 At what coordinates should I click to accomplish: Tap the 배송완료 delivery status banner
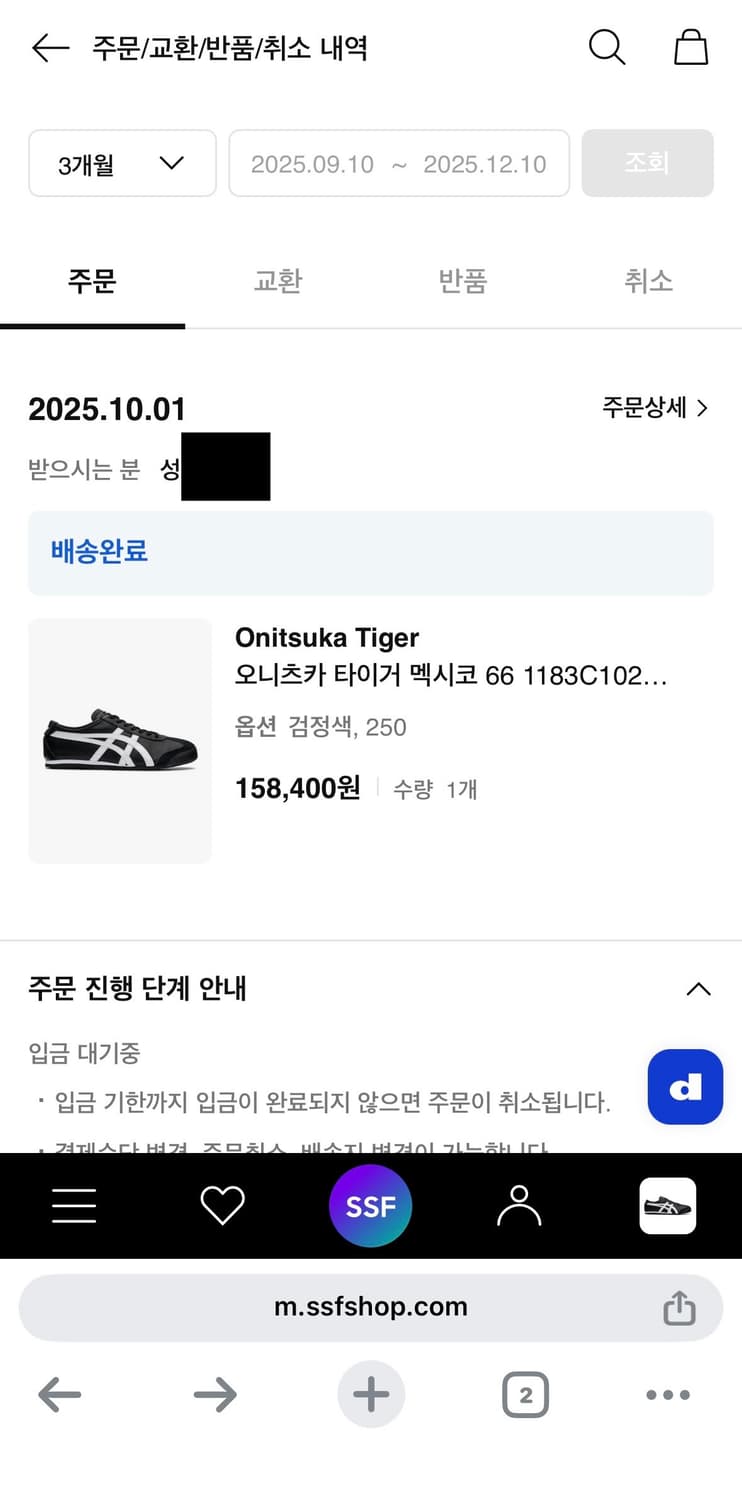tap(371, 553)
